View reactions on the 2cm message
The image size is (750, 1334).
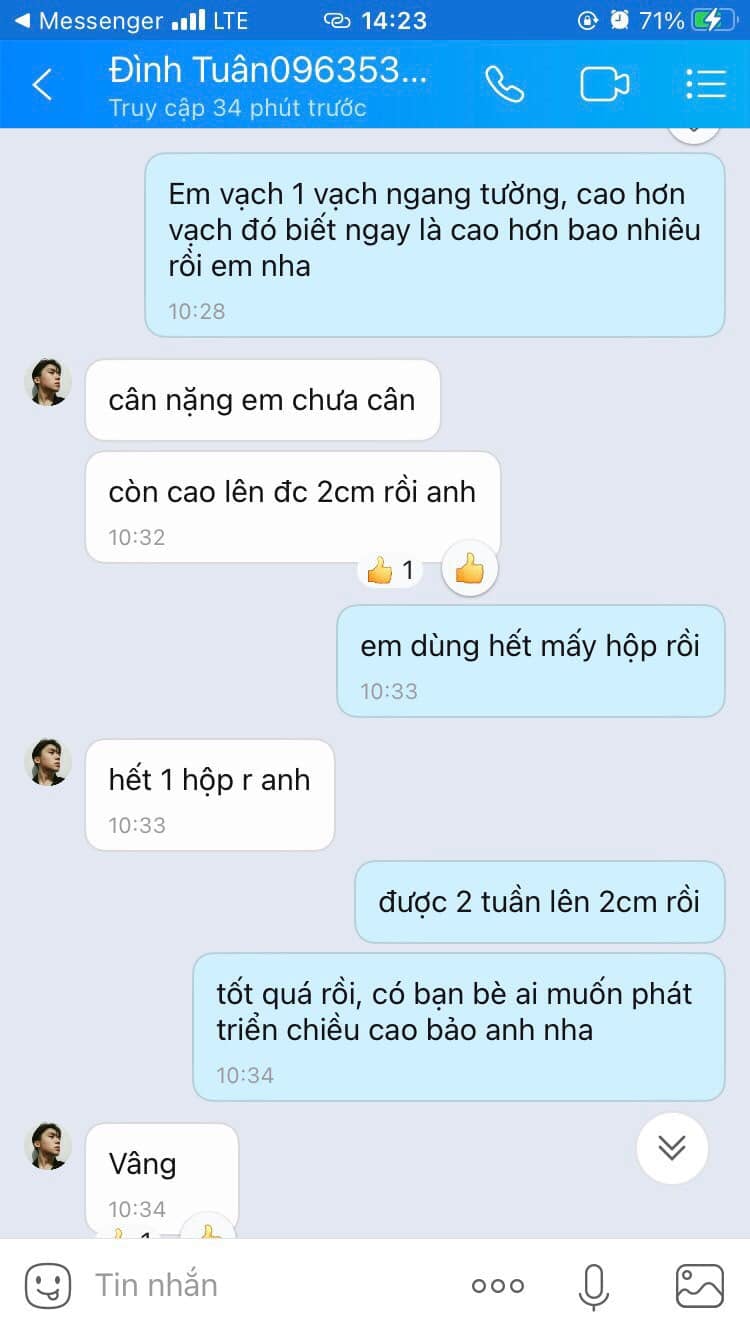point(390,571)
